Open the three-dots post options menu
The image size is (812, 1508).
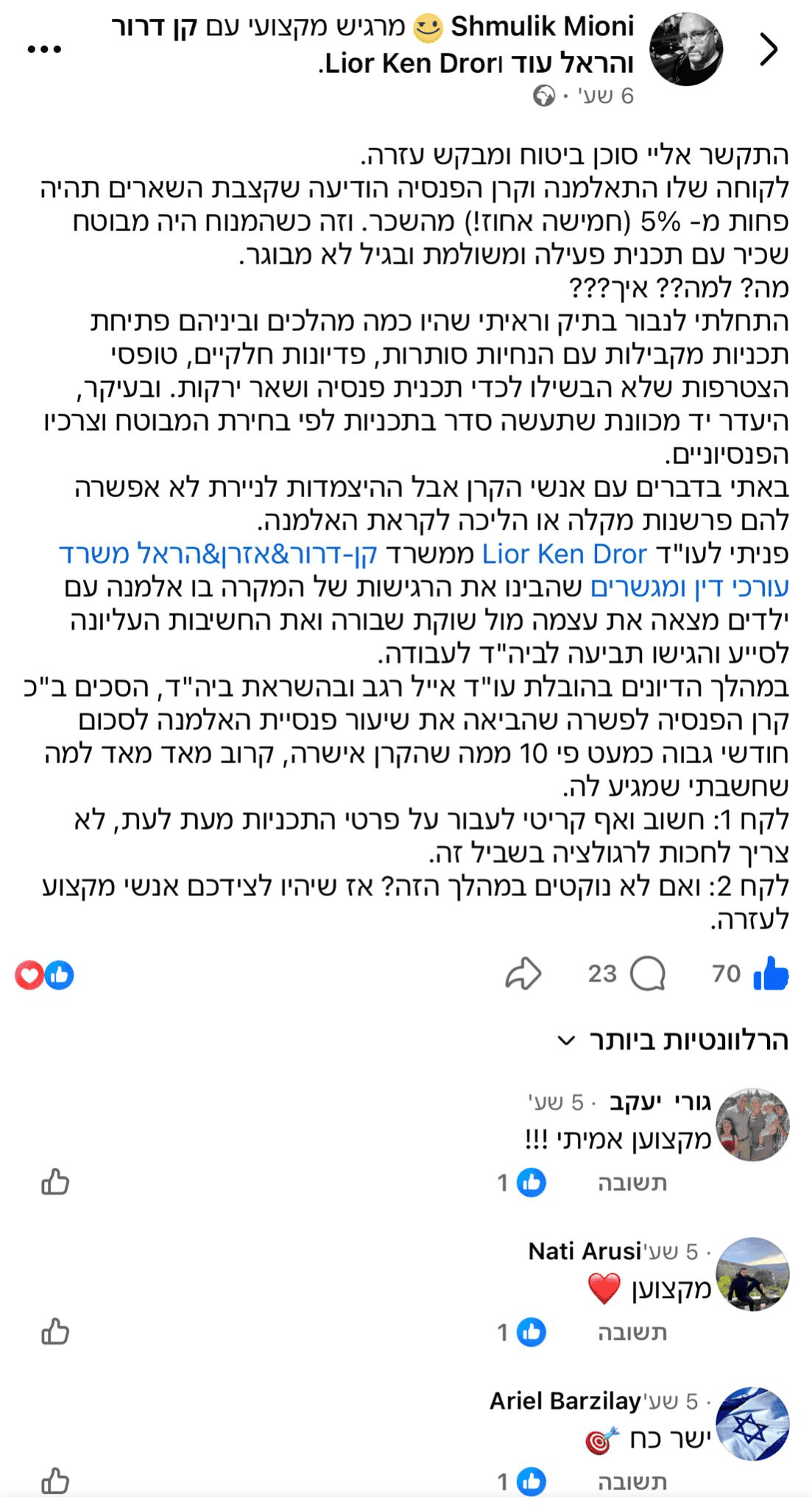click(44, 50)
